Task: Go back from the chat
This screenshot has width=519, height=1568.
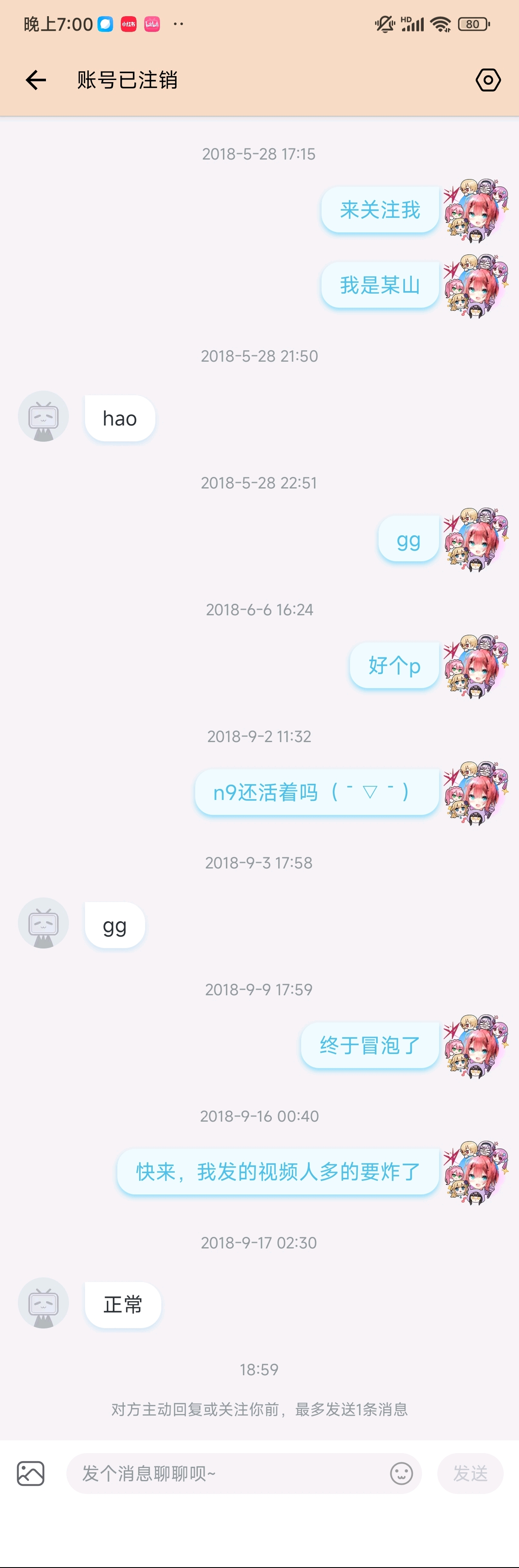Action: (36, 80)
